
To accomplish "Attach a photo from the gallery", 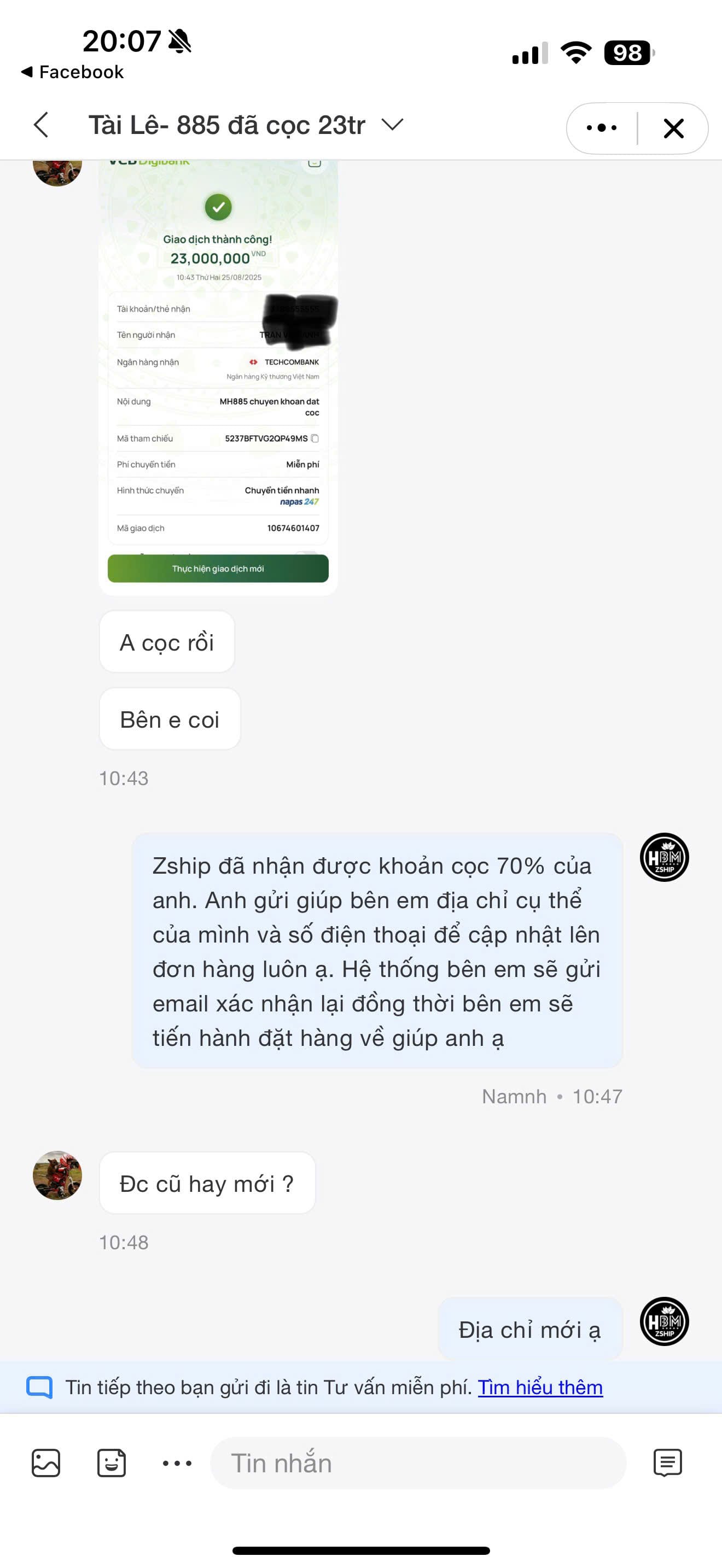I will 45,1462.
